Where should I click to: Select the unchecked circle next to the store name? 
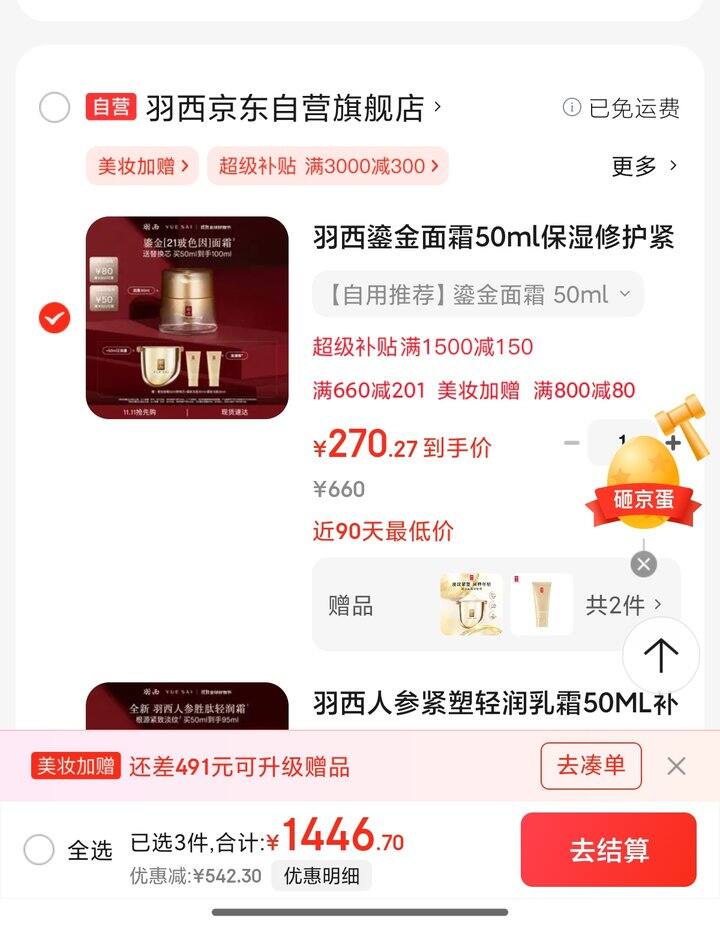pyautogui.click(x=56, y=108)
